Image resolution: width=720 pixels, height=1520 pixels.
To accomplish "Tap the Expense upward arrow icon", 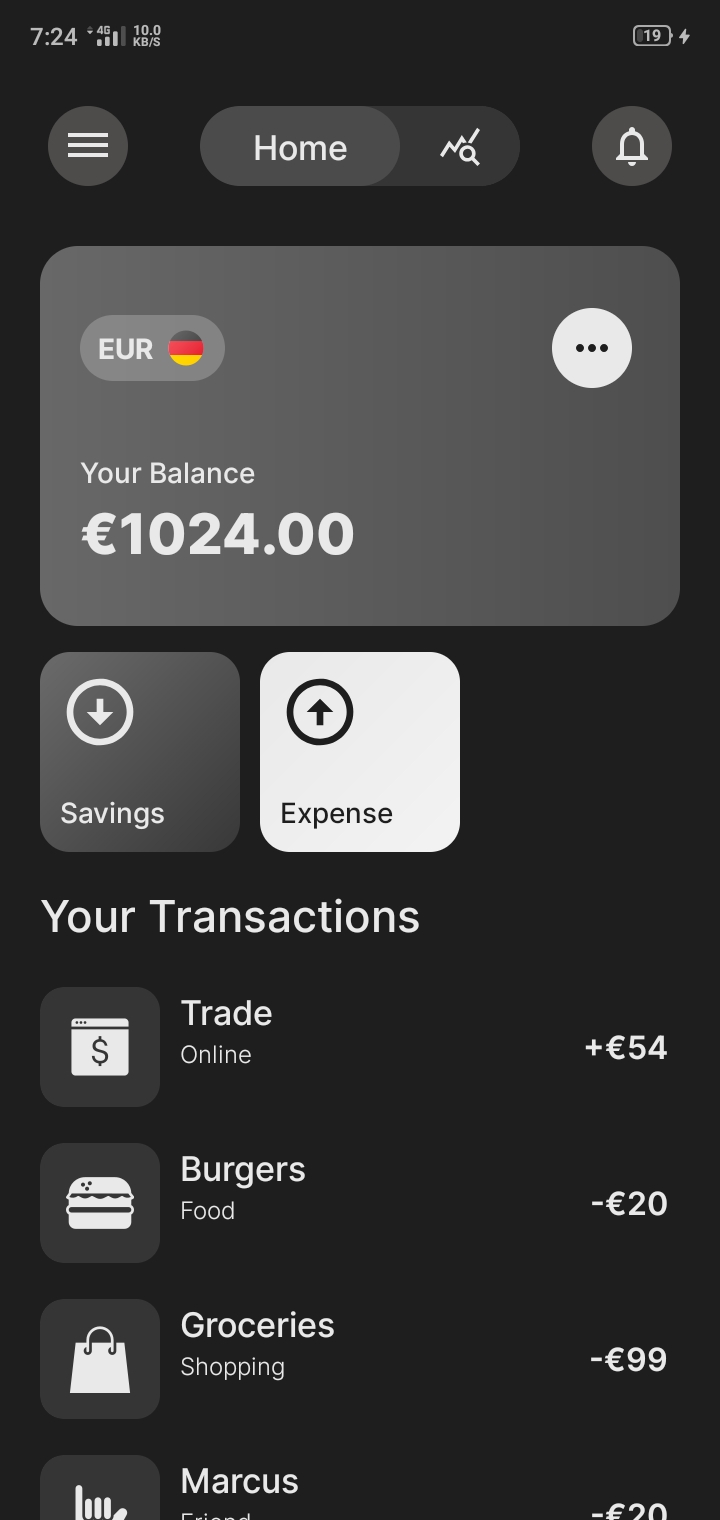I will [318, 712].
